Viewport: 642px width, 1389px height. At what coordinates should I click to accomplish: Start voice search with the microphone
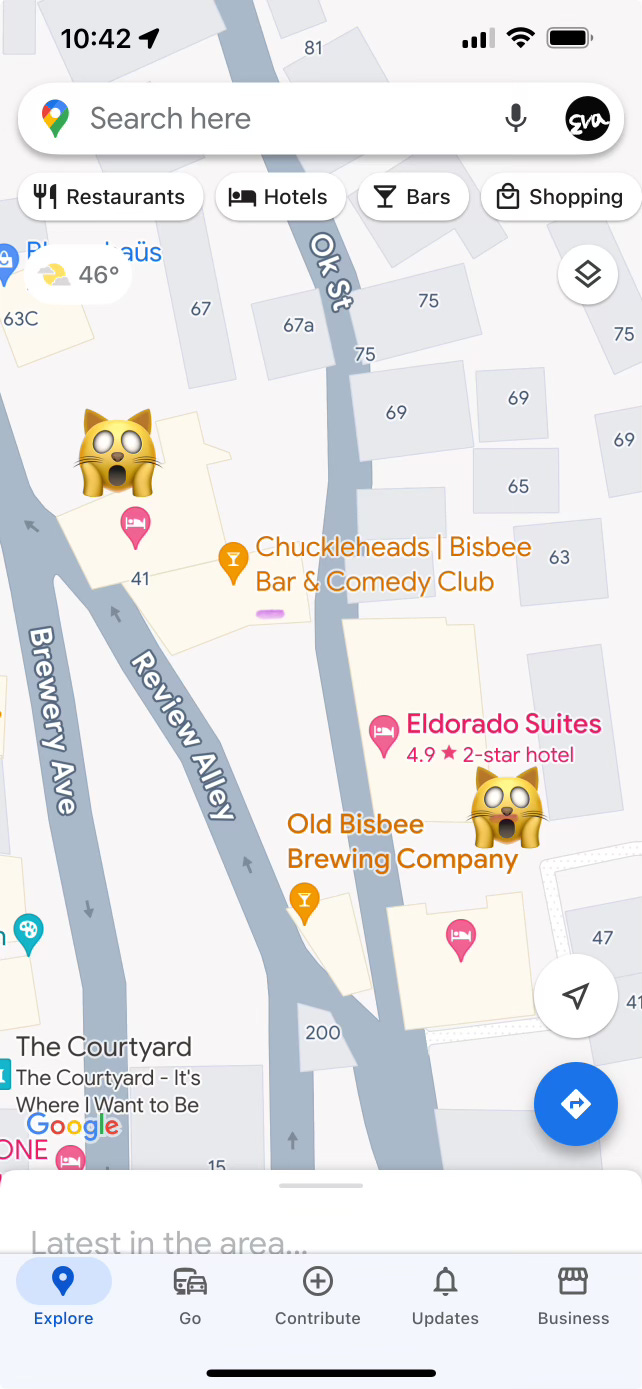pyautogui.click(x=516, y=119)
